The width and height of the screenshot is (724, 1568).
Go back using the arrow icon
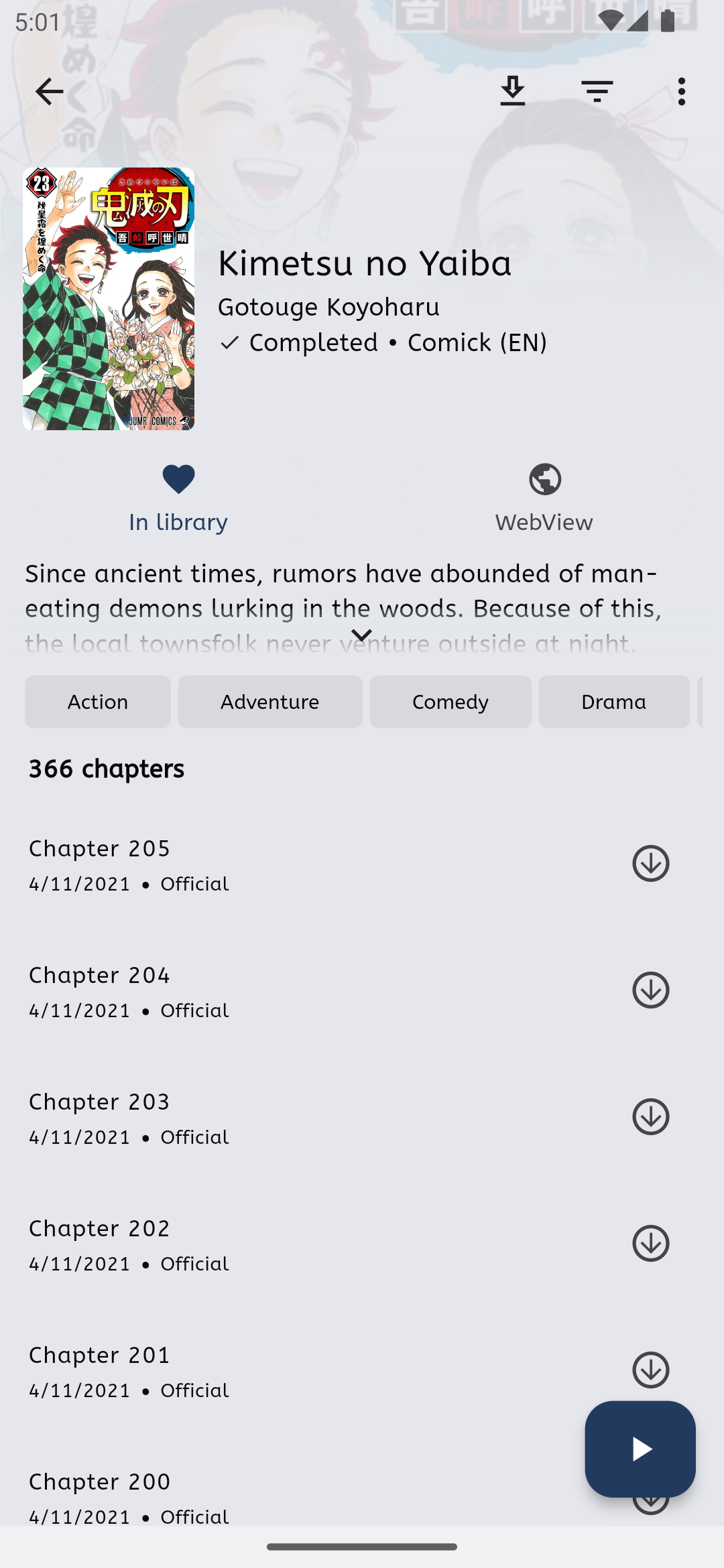coord(49,91)
